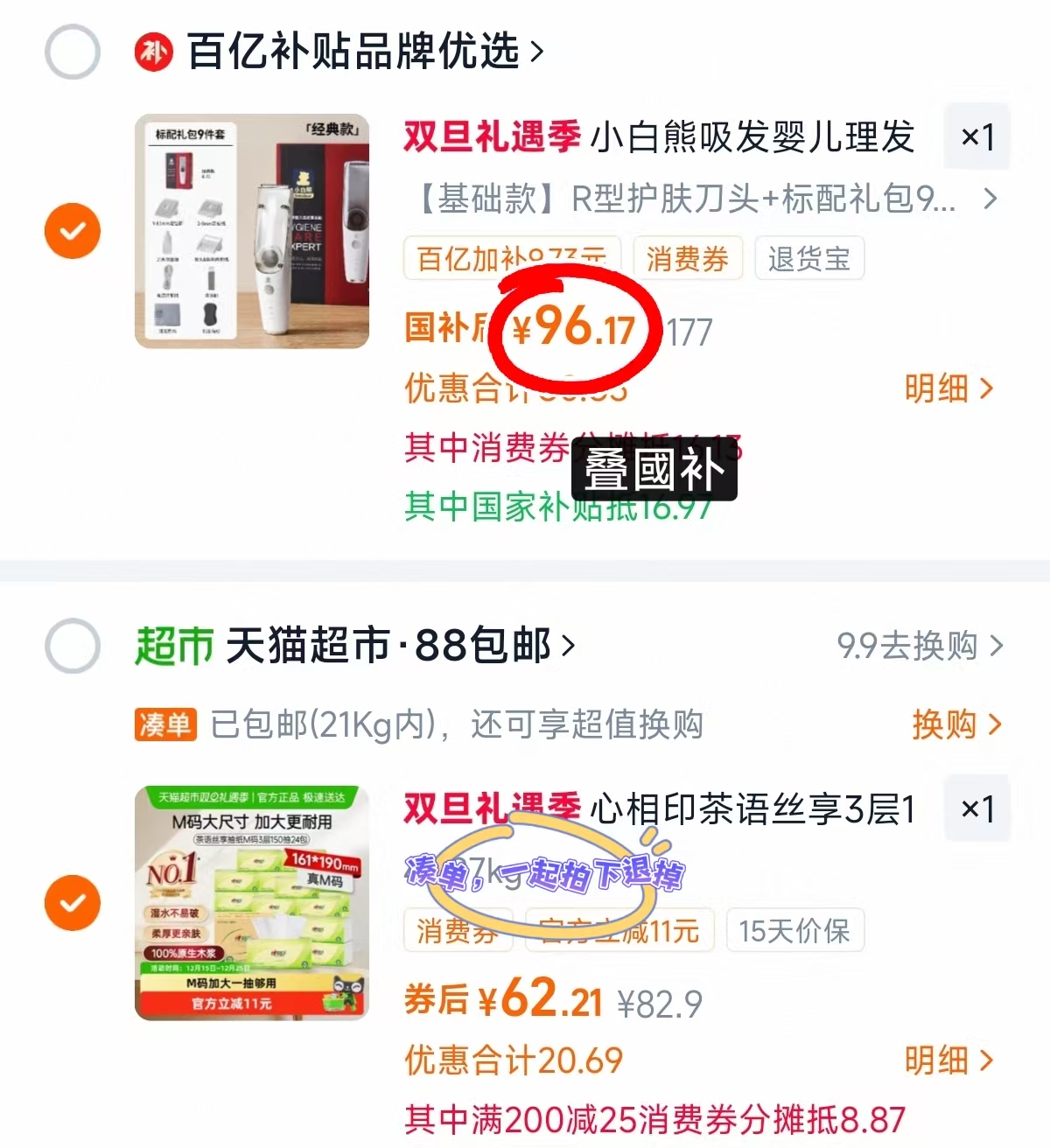The image size is (1050, 1148).
Task: Click the 消费券 coupon tag on clipper item
Action: coord(688,258)
